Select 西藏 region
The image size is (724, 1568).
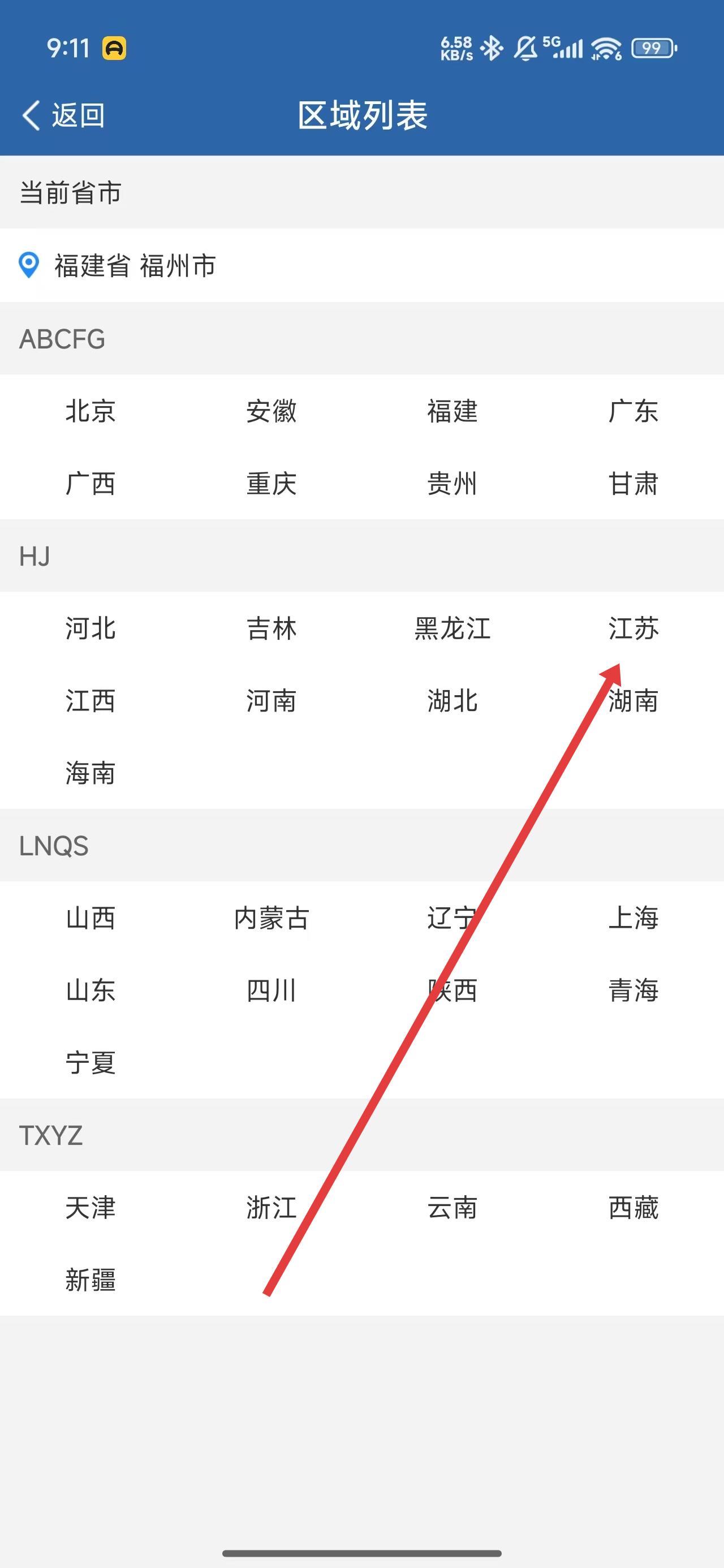pos(633,1208)
